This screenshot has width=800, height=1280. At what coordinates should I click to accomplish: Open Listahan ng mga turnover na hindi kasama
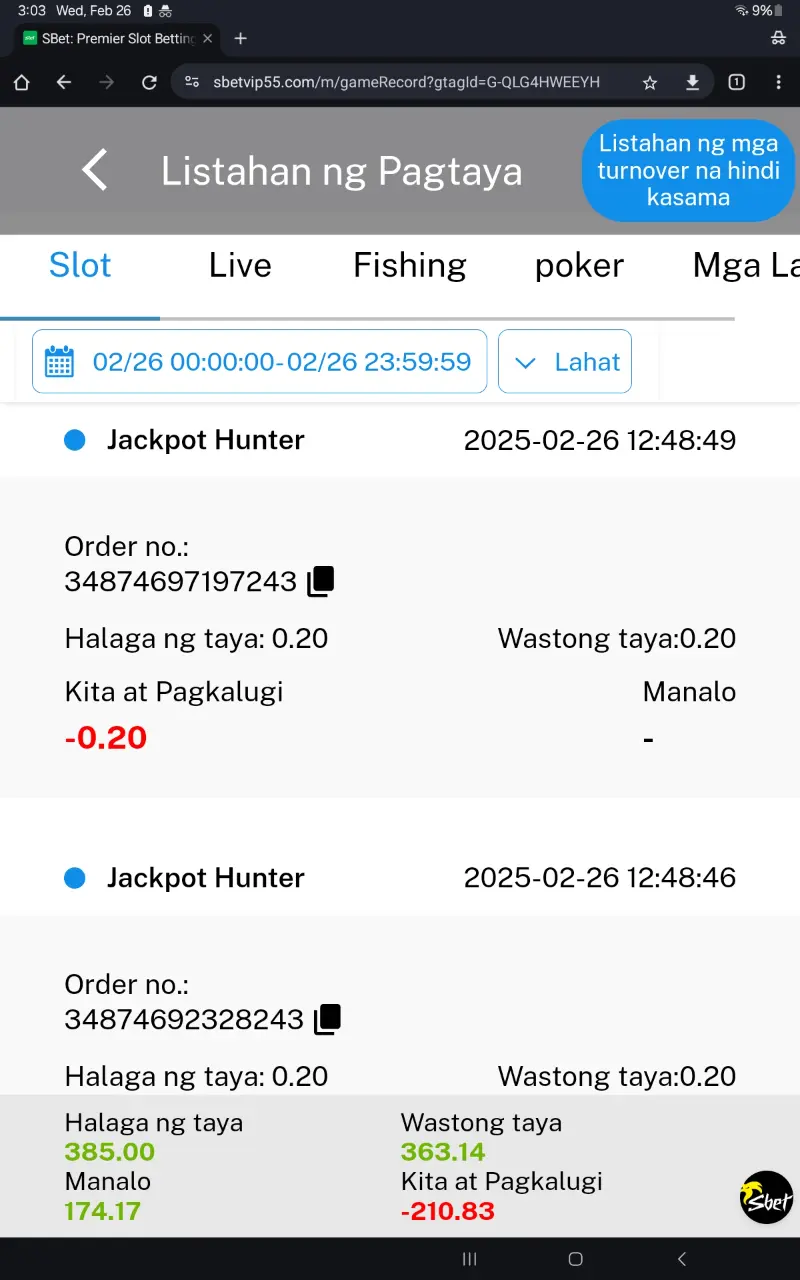[688, 171]
